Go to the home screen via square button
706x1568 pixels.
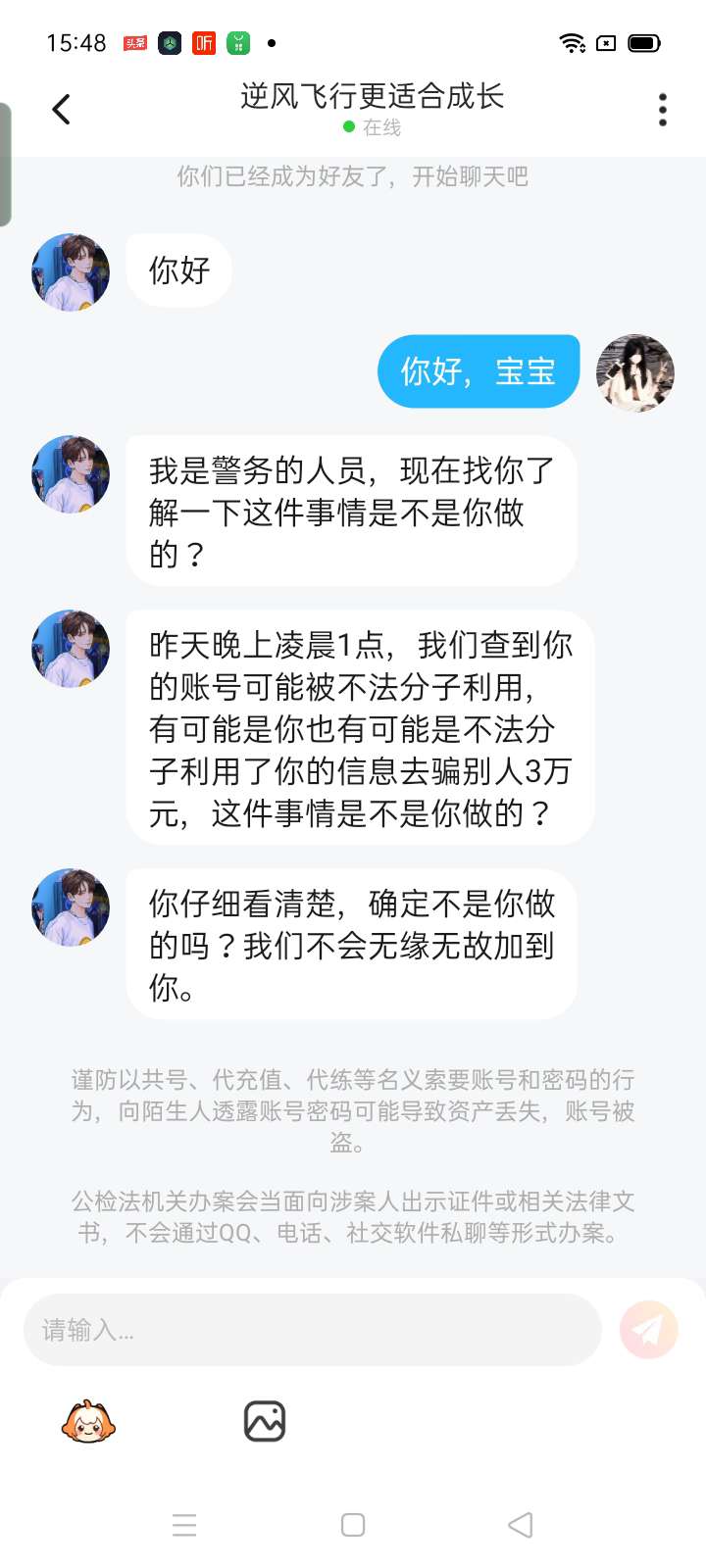click(353, 1525)
